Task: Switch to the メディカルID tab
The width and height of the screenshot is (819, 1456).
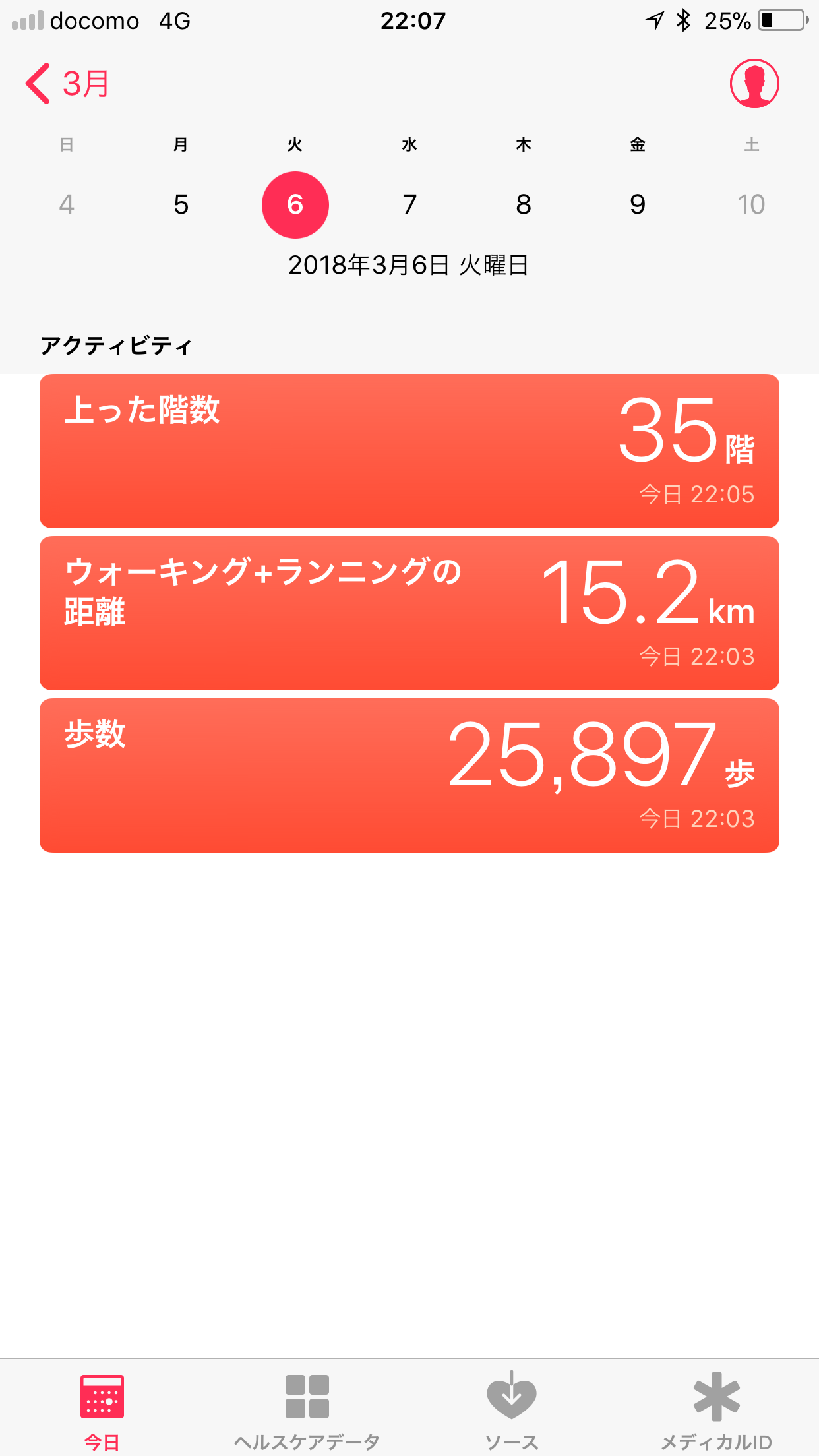Action: coord(716,1409)
